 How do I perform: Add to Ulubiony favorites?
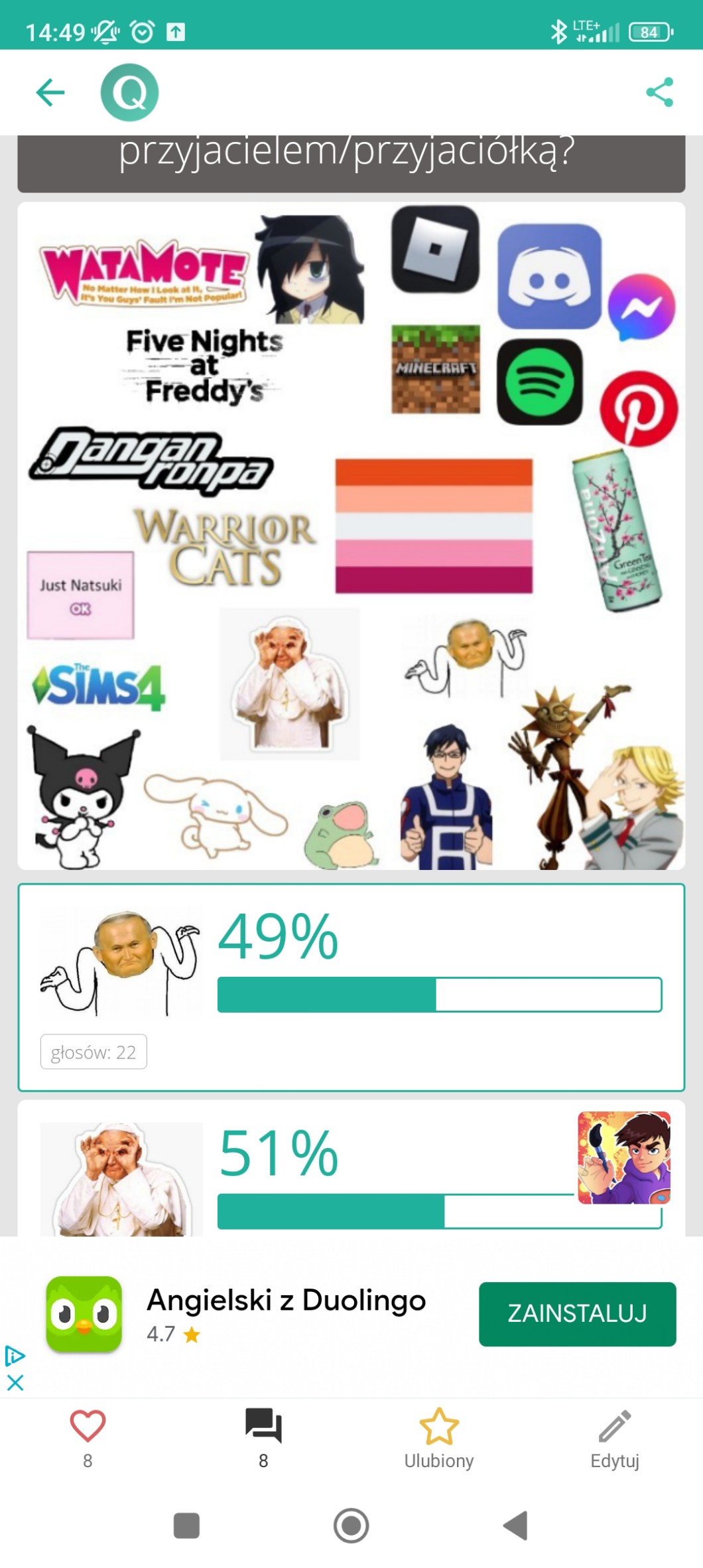click(439, 1438)
